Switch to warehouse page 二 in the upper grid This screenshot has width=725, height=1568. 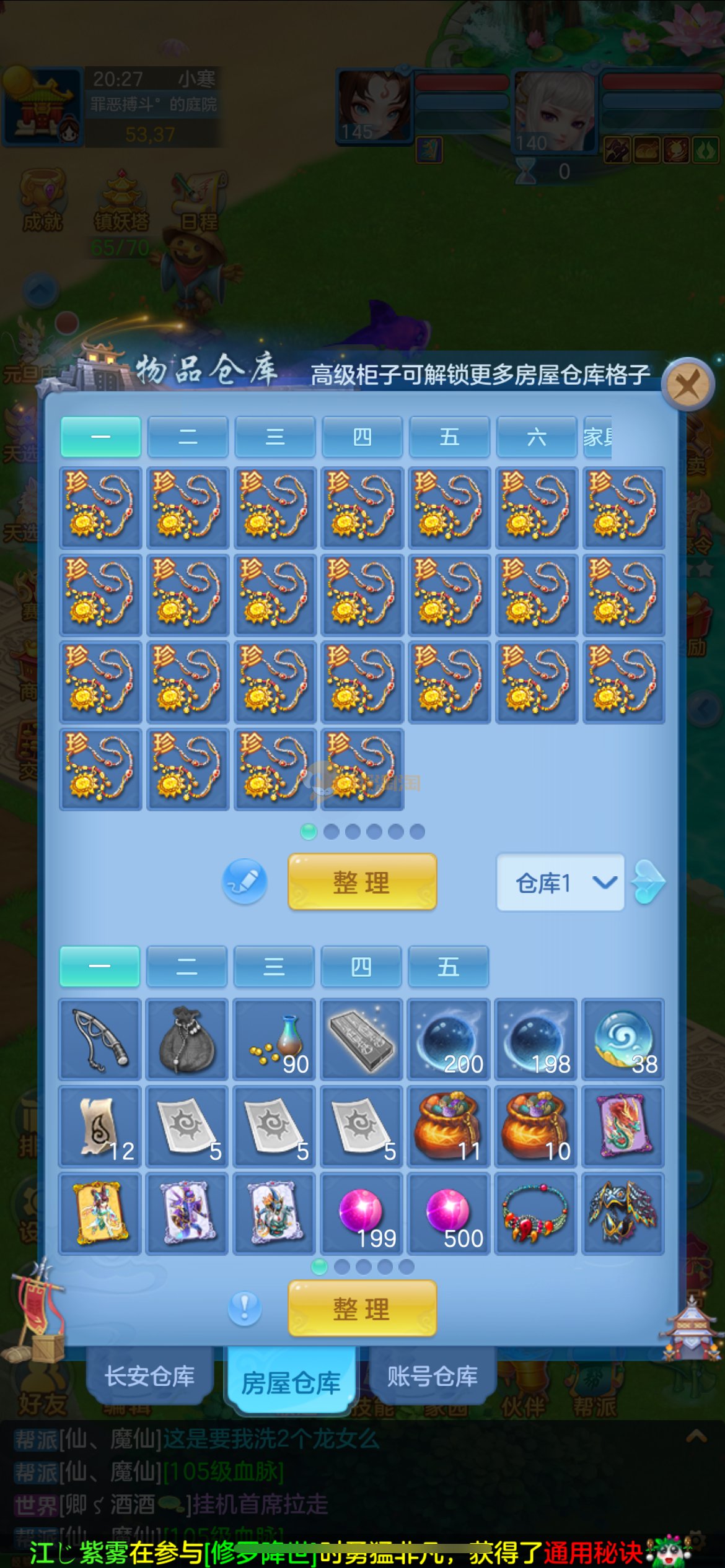pos(188,437)
